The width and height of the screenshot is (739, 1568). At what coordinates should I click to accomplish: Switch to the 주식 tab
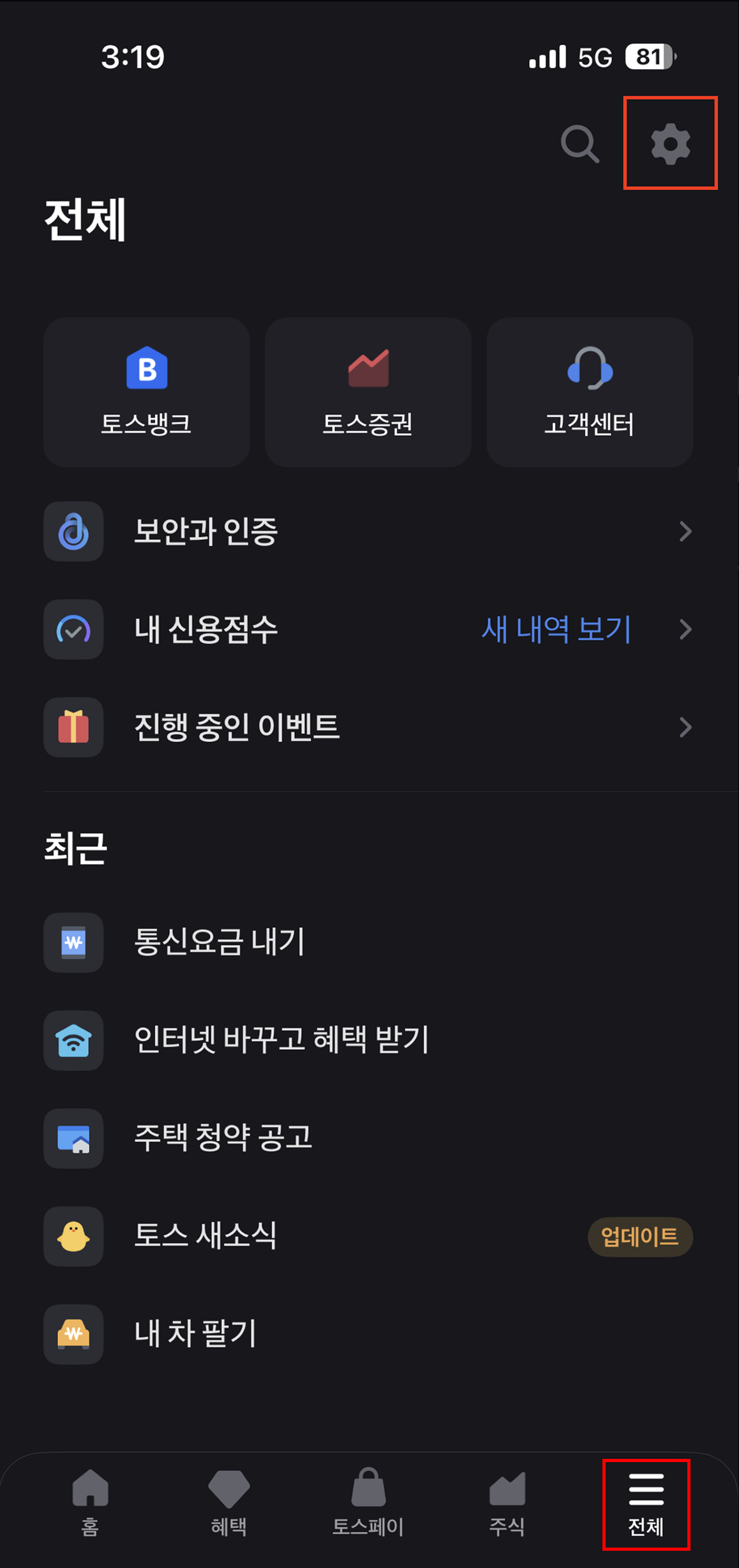tap(507, 1504)
